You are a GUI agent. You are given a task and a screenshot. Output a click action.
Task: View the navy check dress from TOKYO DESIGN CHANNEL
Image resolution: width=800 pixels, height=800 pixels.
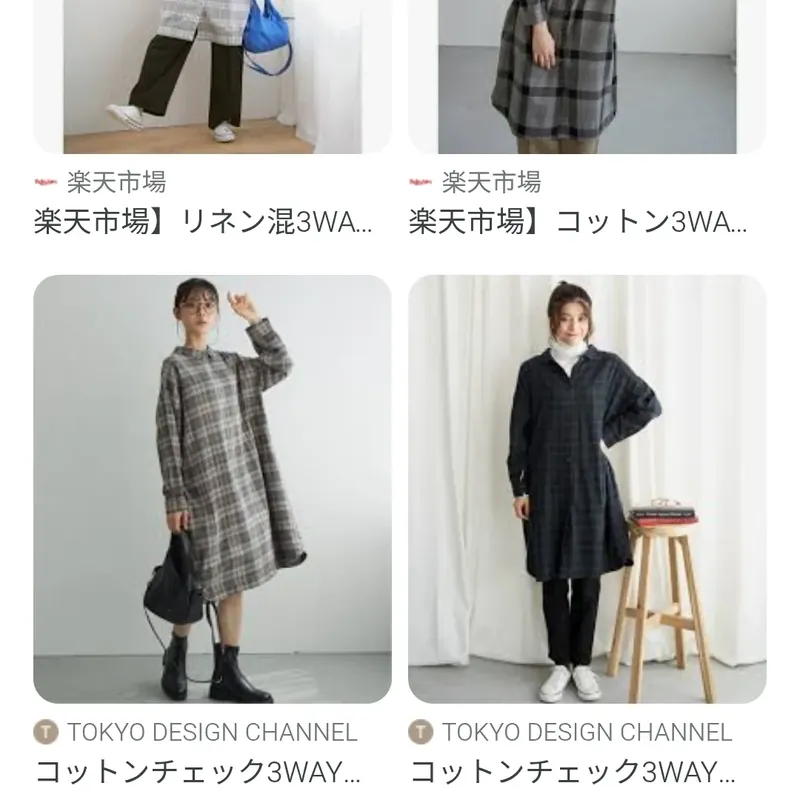587,488
